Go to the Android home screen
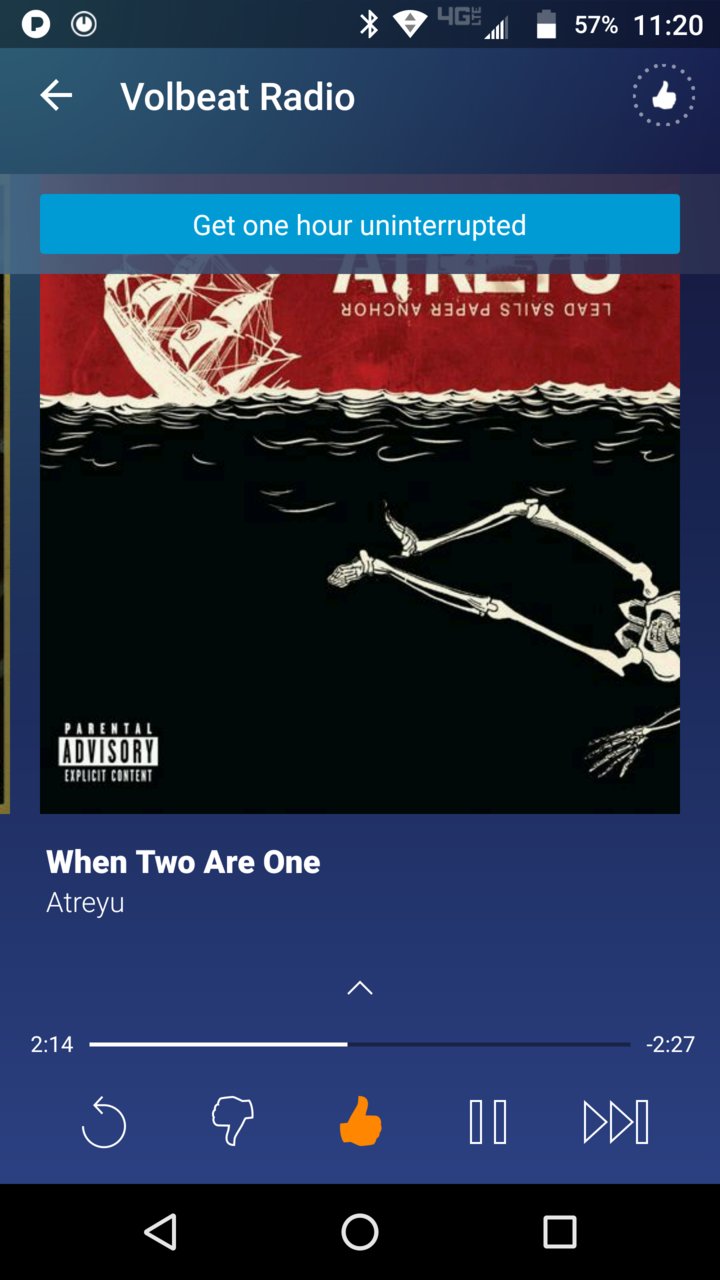The width and height of the screenshot is (720, 1280). tap(360, 1232)
